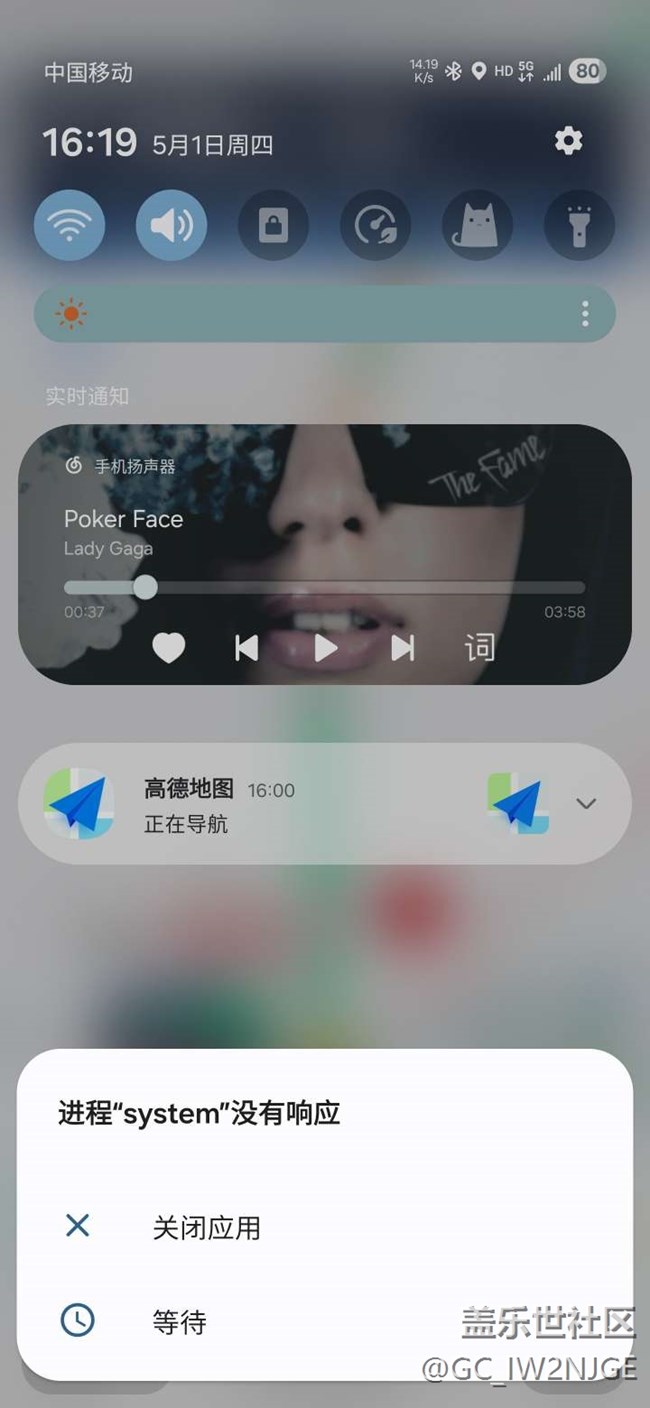
Task: Open brightness options three-dot menu
Action: 585,314
